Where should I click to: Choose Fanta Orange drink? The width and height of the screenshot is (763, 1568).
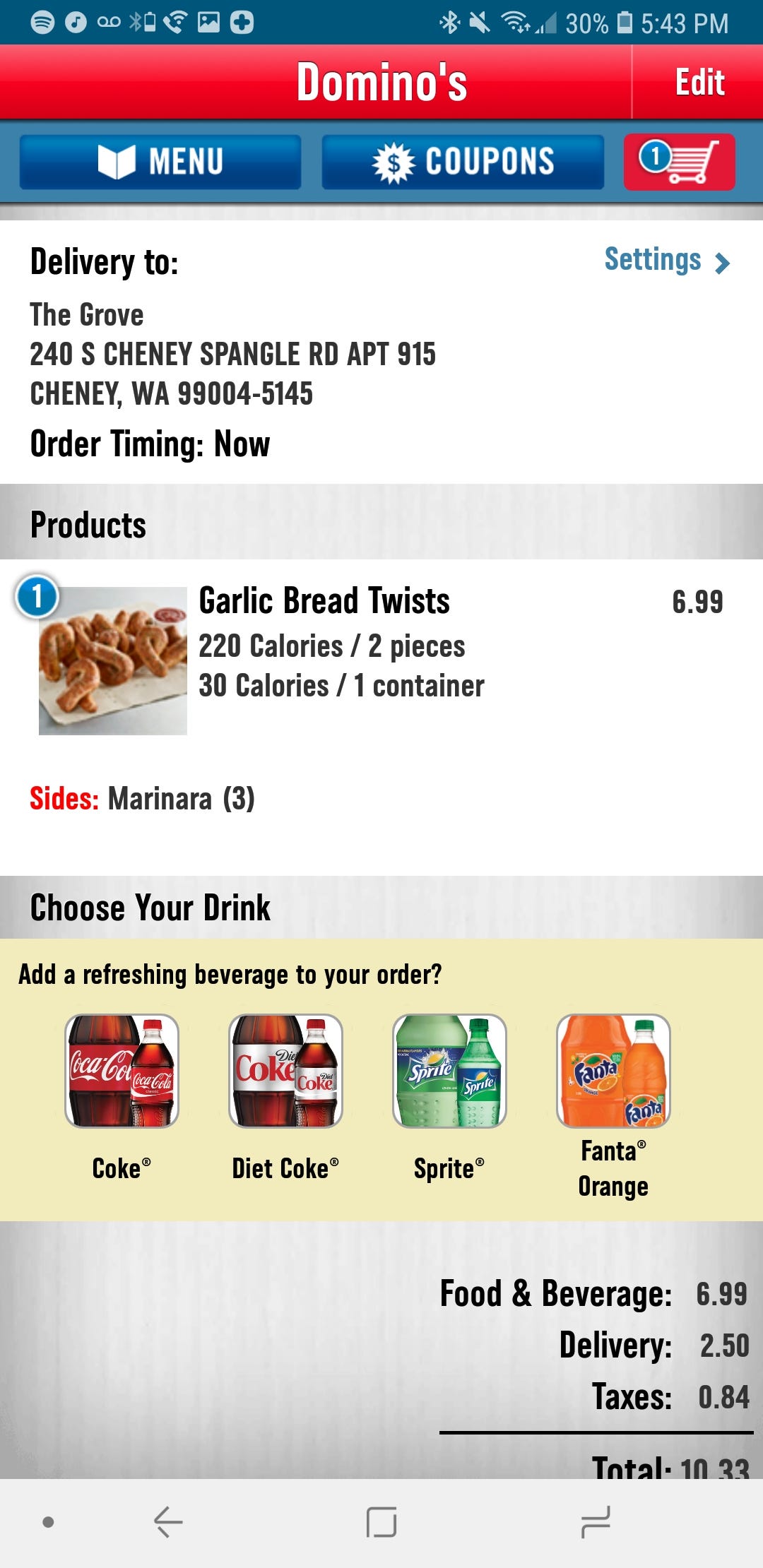613,1071
